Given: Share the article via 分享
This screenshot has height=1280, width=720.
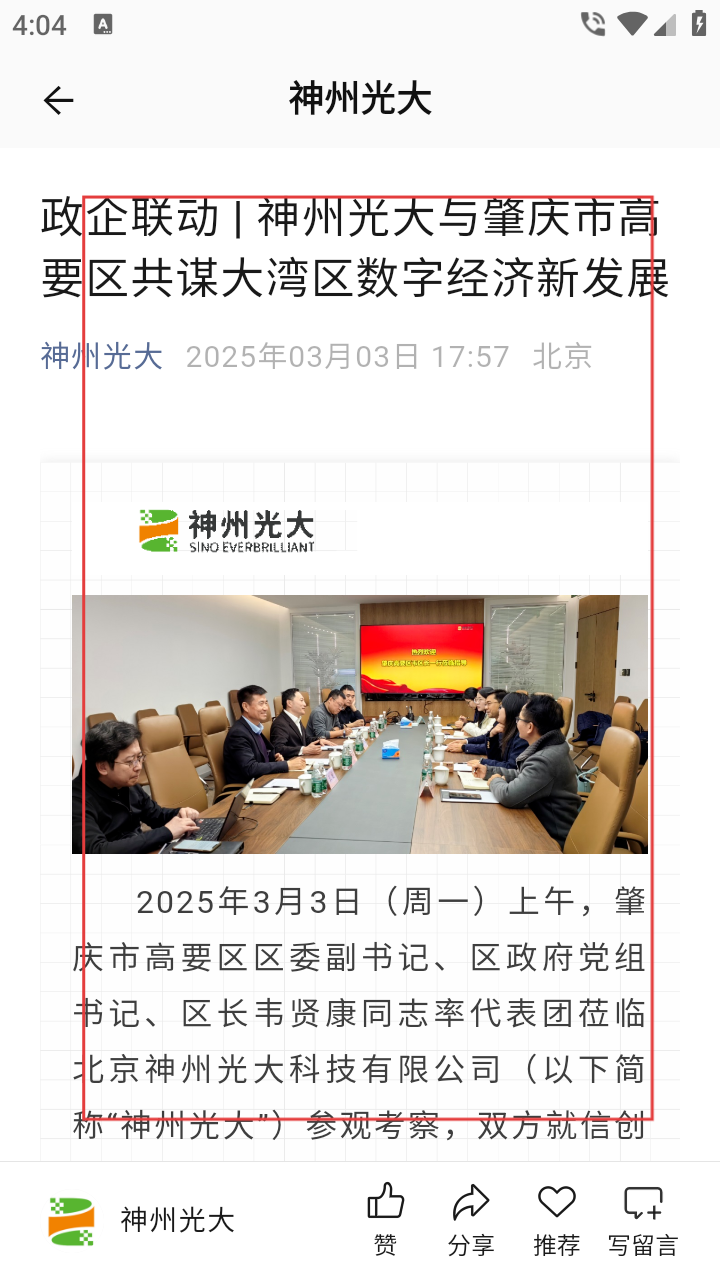Looking at the screenshot, I should (x=471, y=1219).
